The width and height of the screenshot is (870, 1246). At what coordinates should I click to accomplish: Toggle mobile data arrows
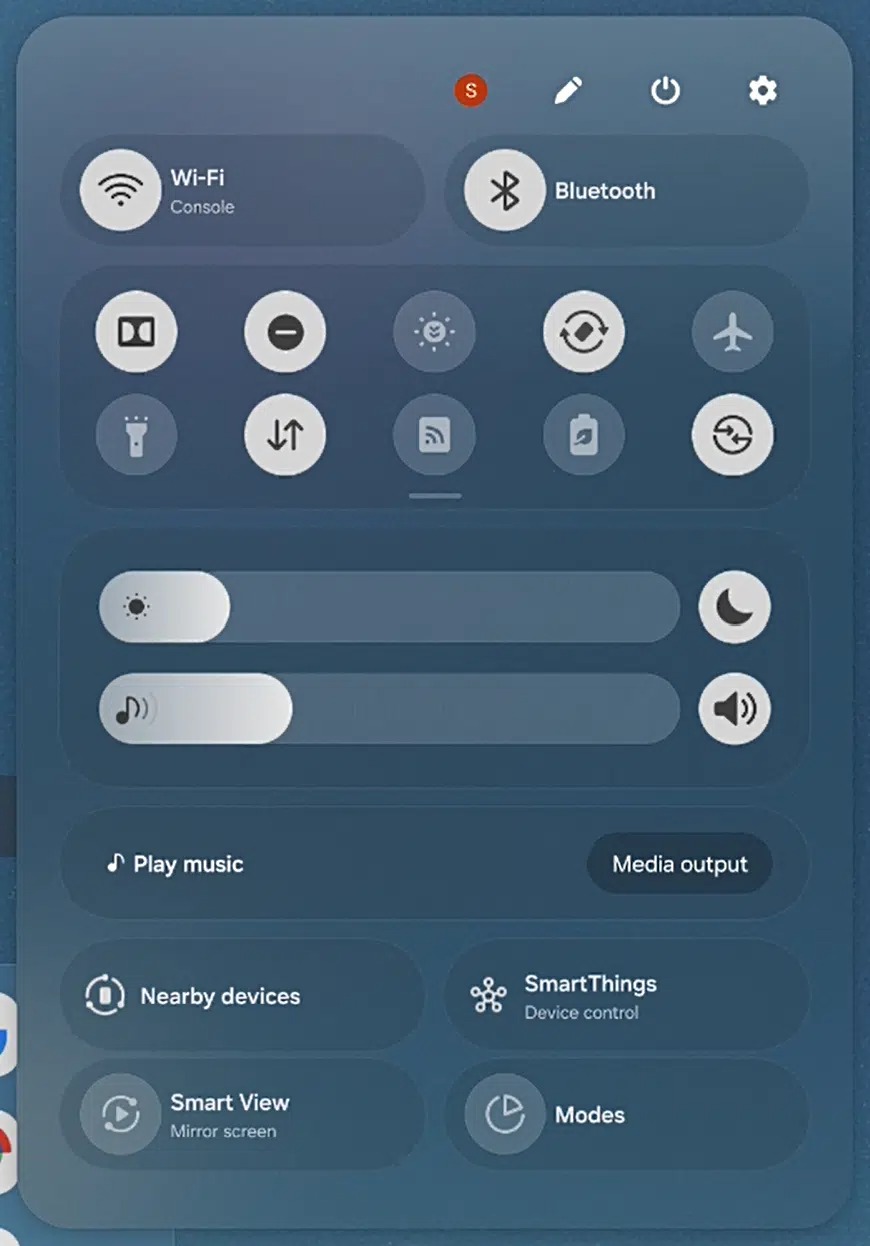(x=285, y=435)
